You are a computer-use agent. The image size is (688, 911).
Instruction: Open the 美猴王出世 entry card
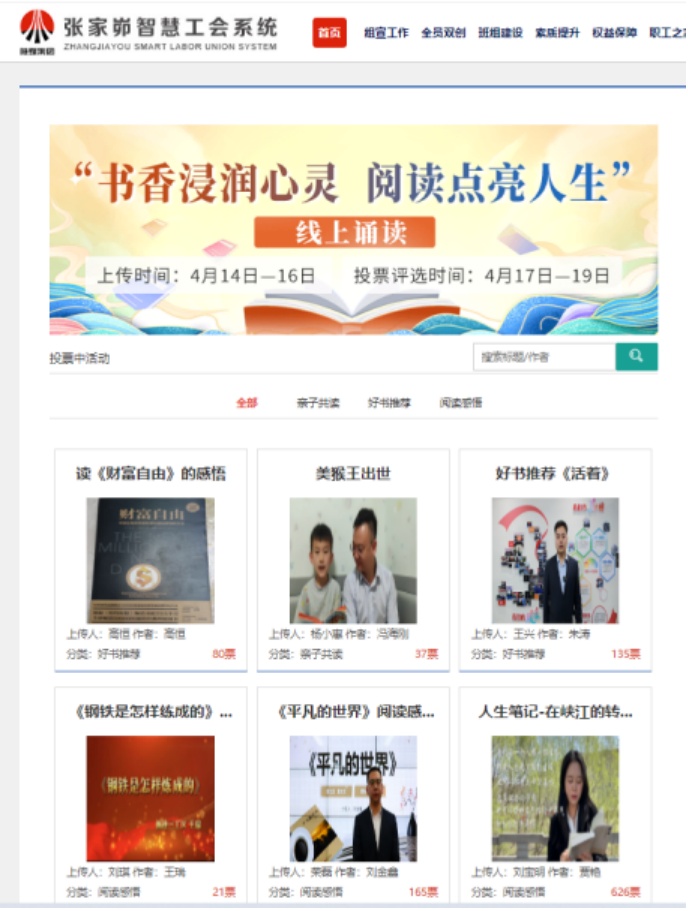coord(353,473)
